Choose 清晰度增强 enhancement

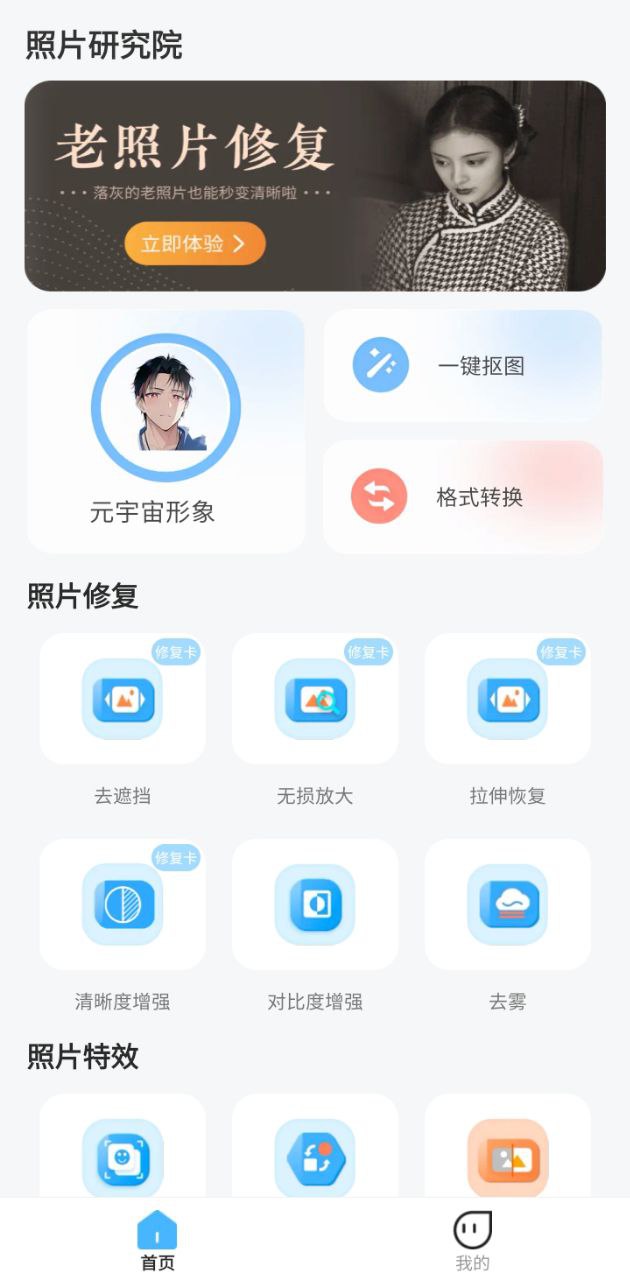(x=123, y=904)
